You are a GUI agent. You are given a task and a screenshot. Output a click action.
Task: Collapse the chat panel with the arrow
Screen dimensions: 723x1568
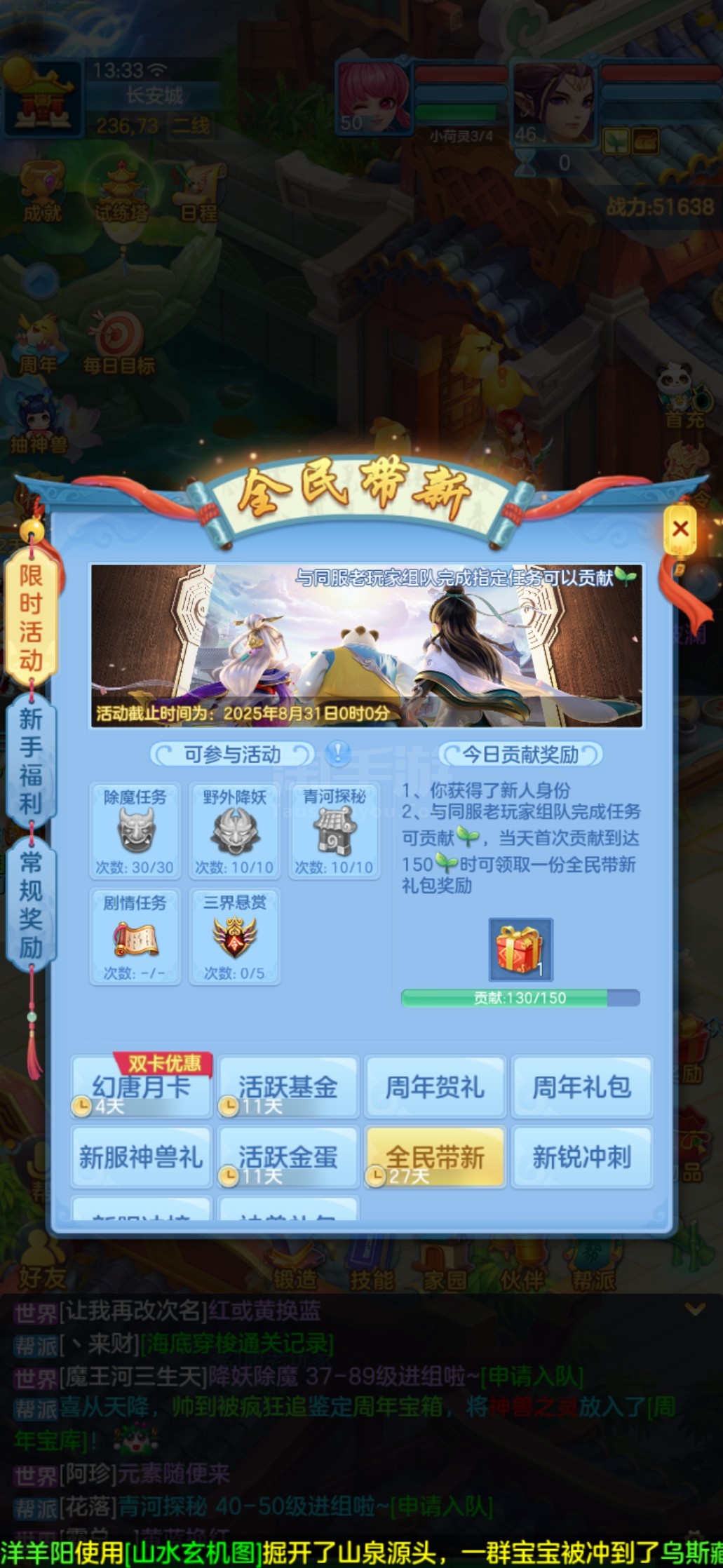click(x=695, y=1309)
